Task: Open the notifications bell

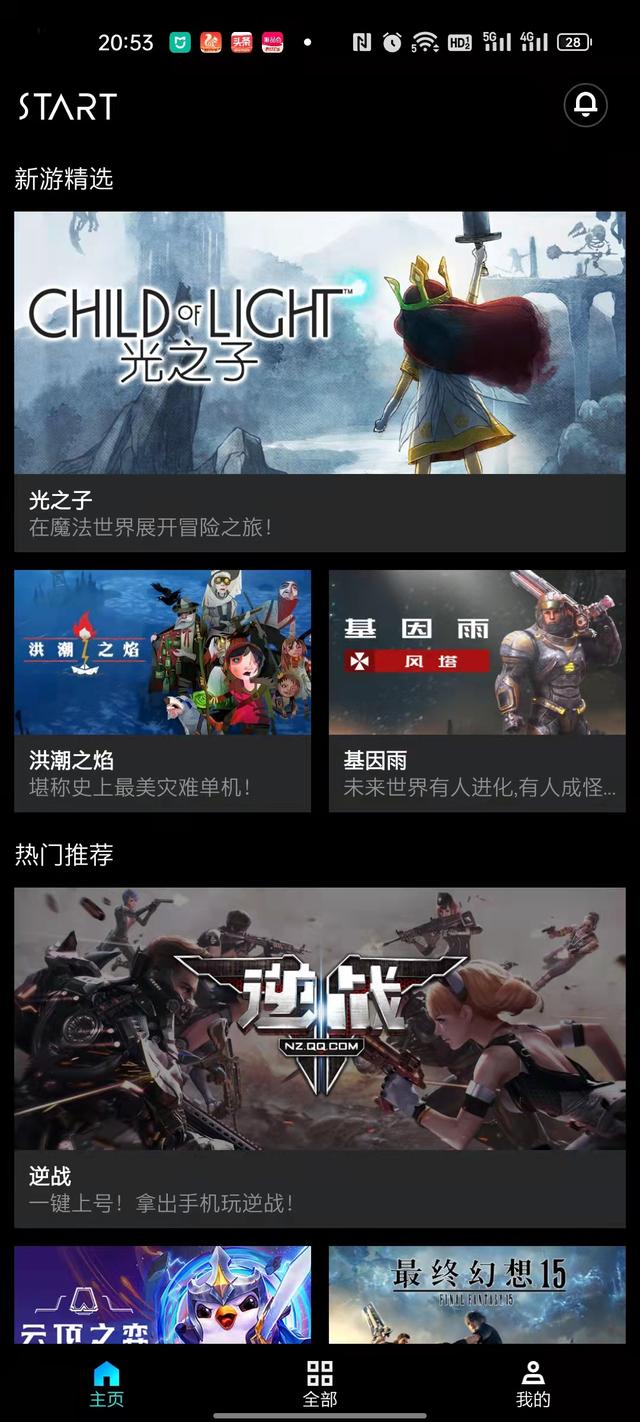Action: tap(586, 105)
